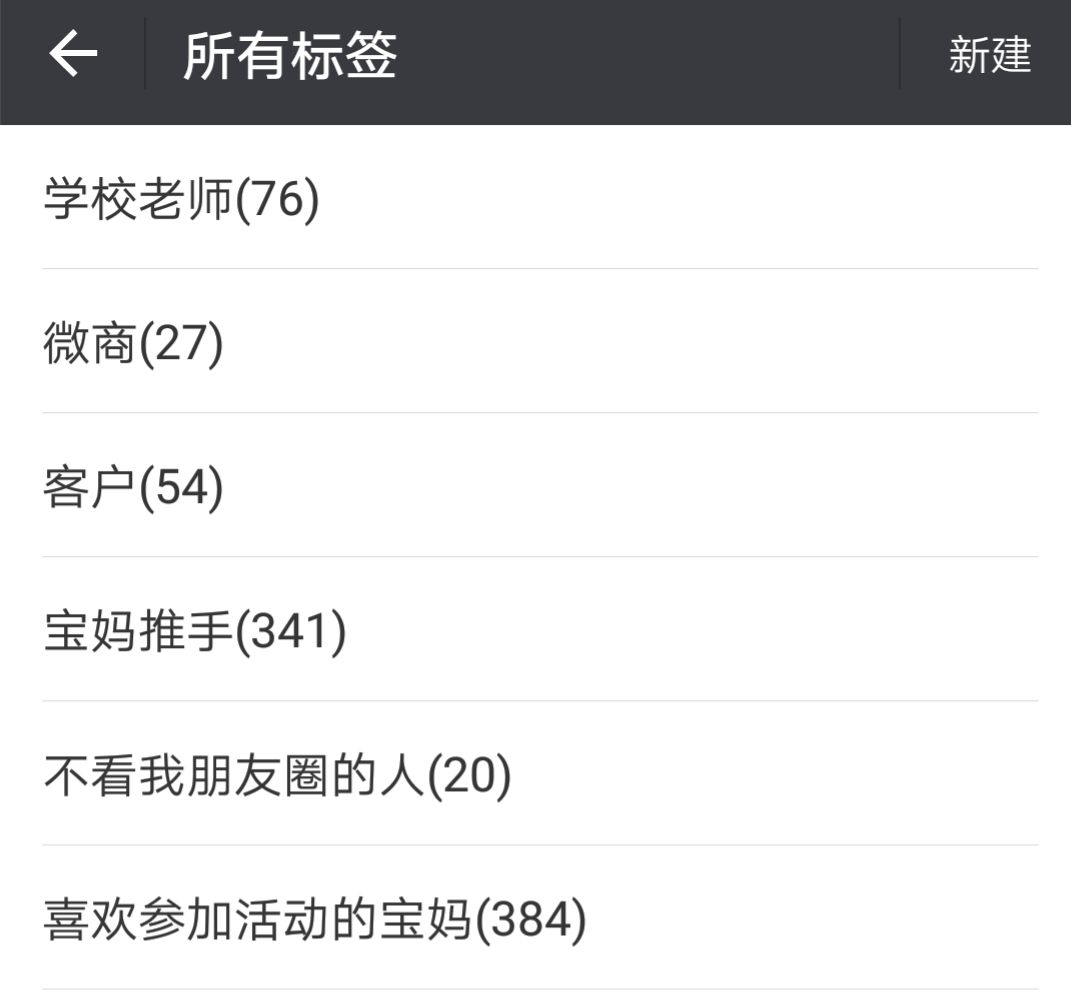The height and width of the screenshot is (997, 1071).
Task: Open the 学校老师 tag
Action: [x=181, y=200]
